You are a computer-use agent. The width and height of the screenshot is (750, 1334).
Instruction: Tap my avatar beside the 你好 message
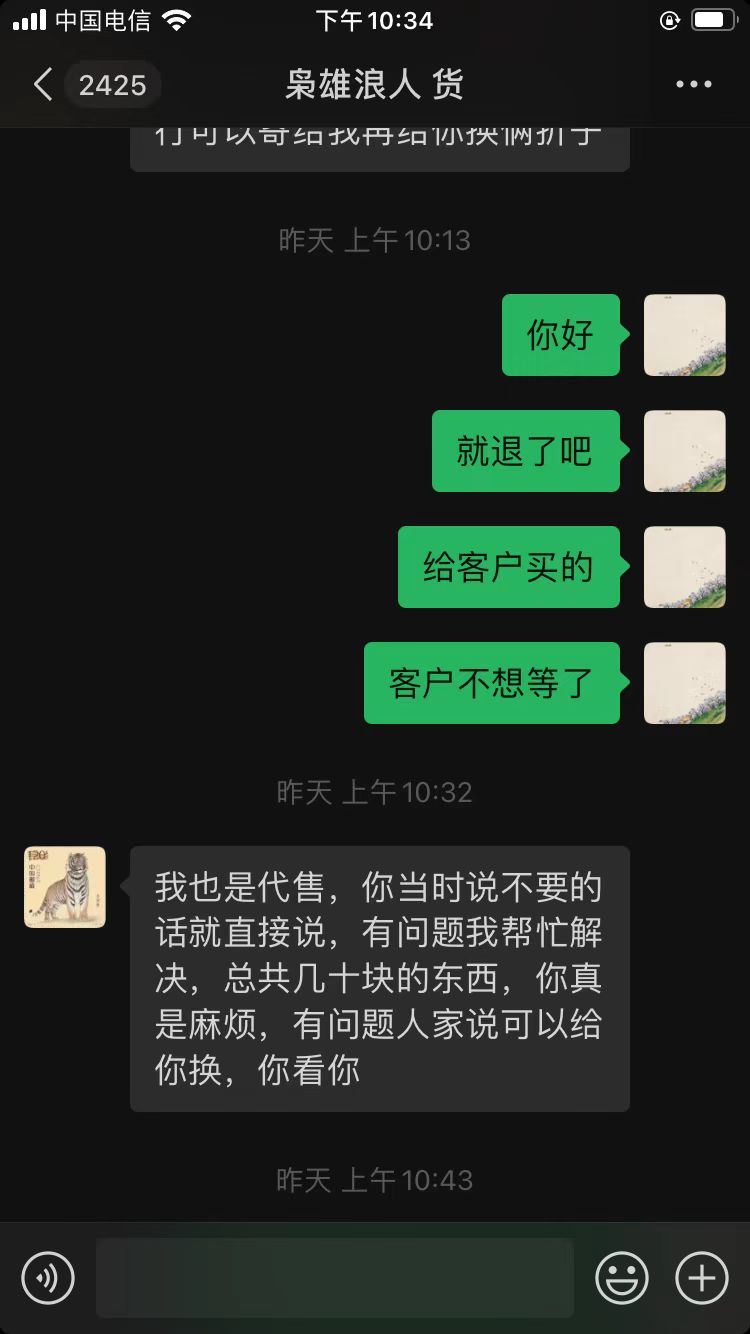click(x=685, y=335)
